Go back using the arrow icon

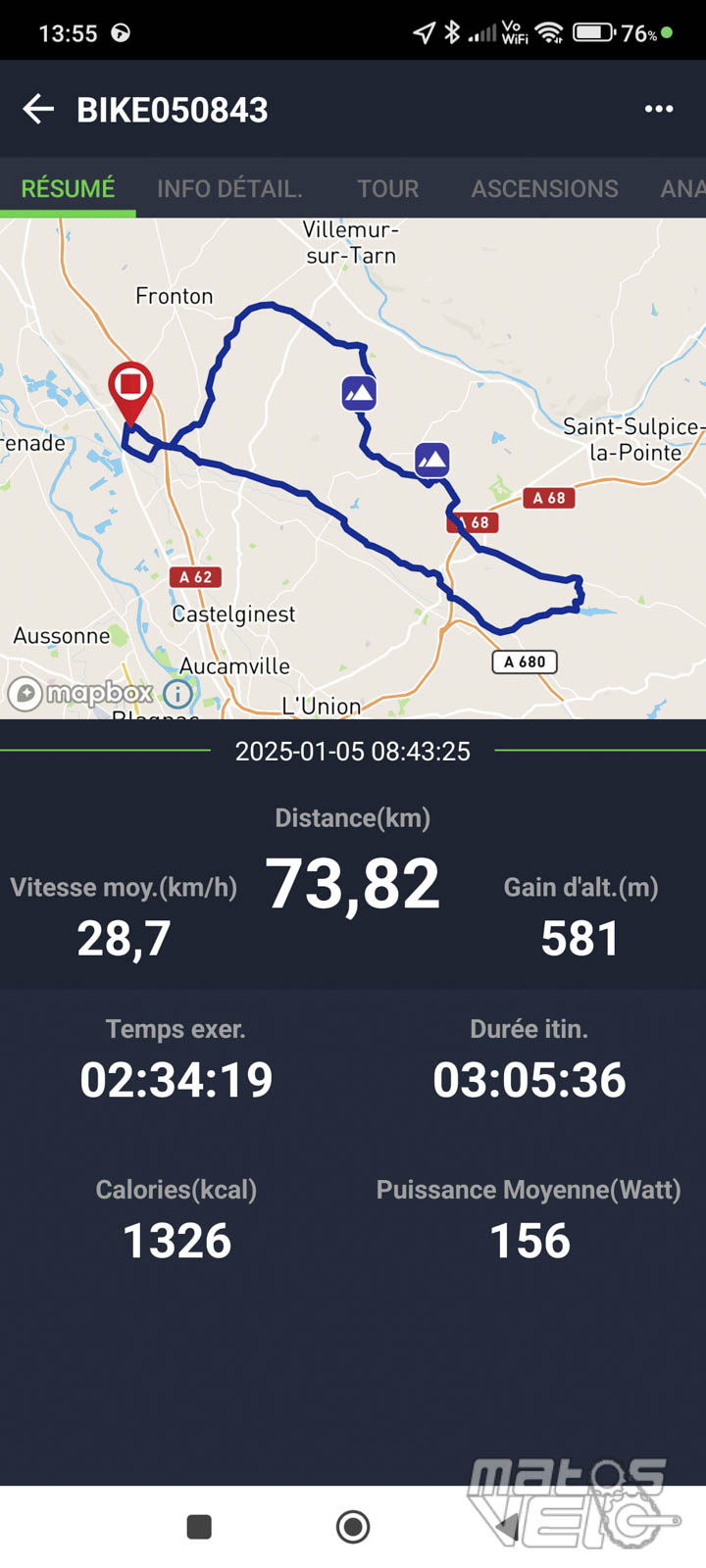point(38,109)
